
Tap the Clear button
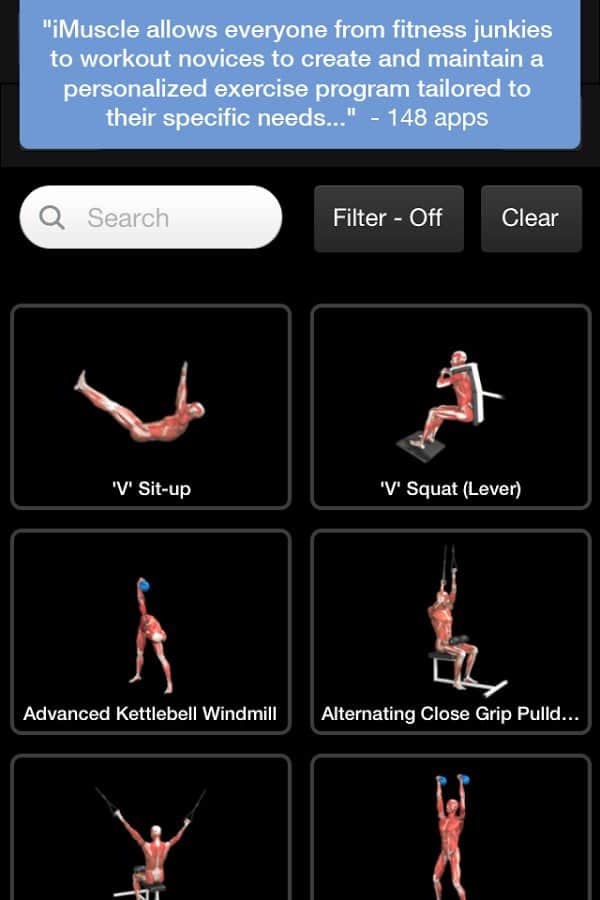click(530, 218)
